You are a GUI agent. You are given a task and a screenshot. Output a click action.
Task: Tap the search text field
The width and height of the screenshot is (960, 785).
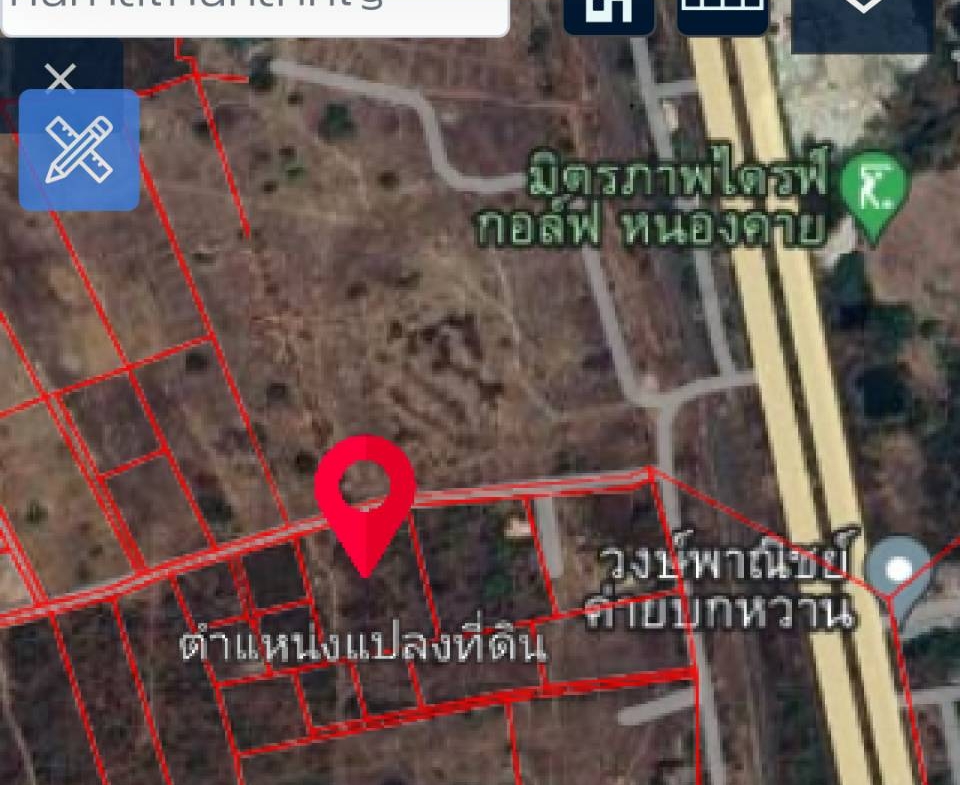(255, 14)
